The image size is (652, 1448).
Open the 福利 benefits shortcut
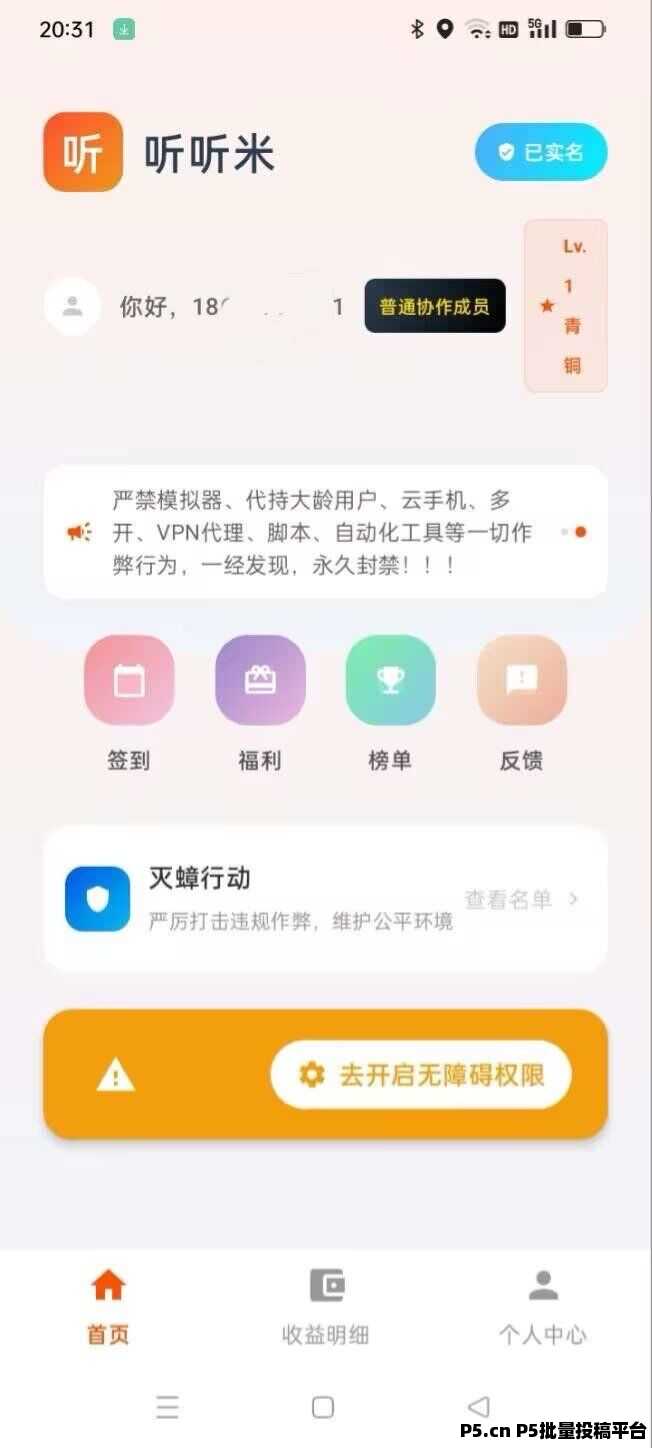coord(260,680)
